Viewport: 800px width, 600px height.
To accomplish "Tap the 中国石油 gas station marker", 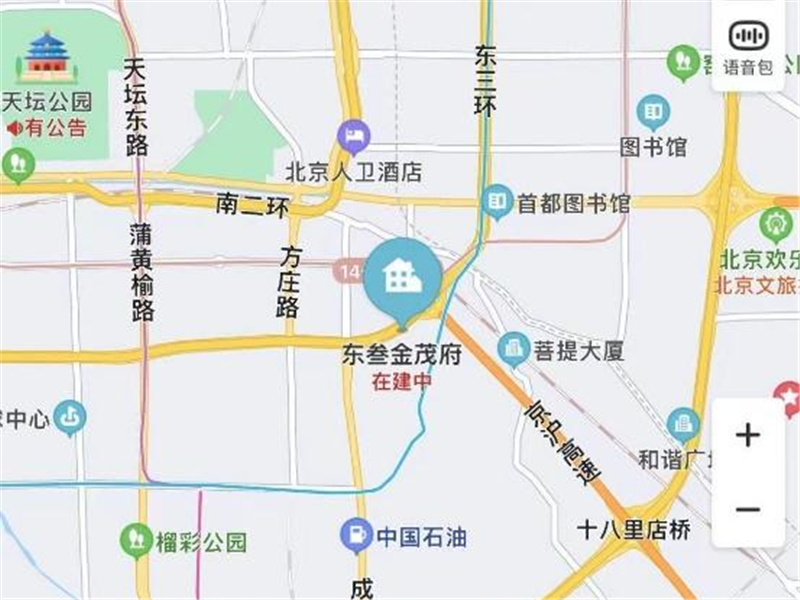I will (x=354, y=536).
